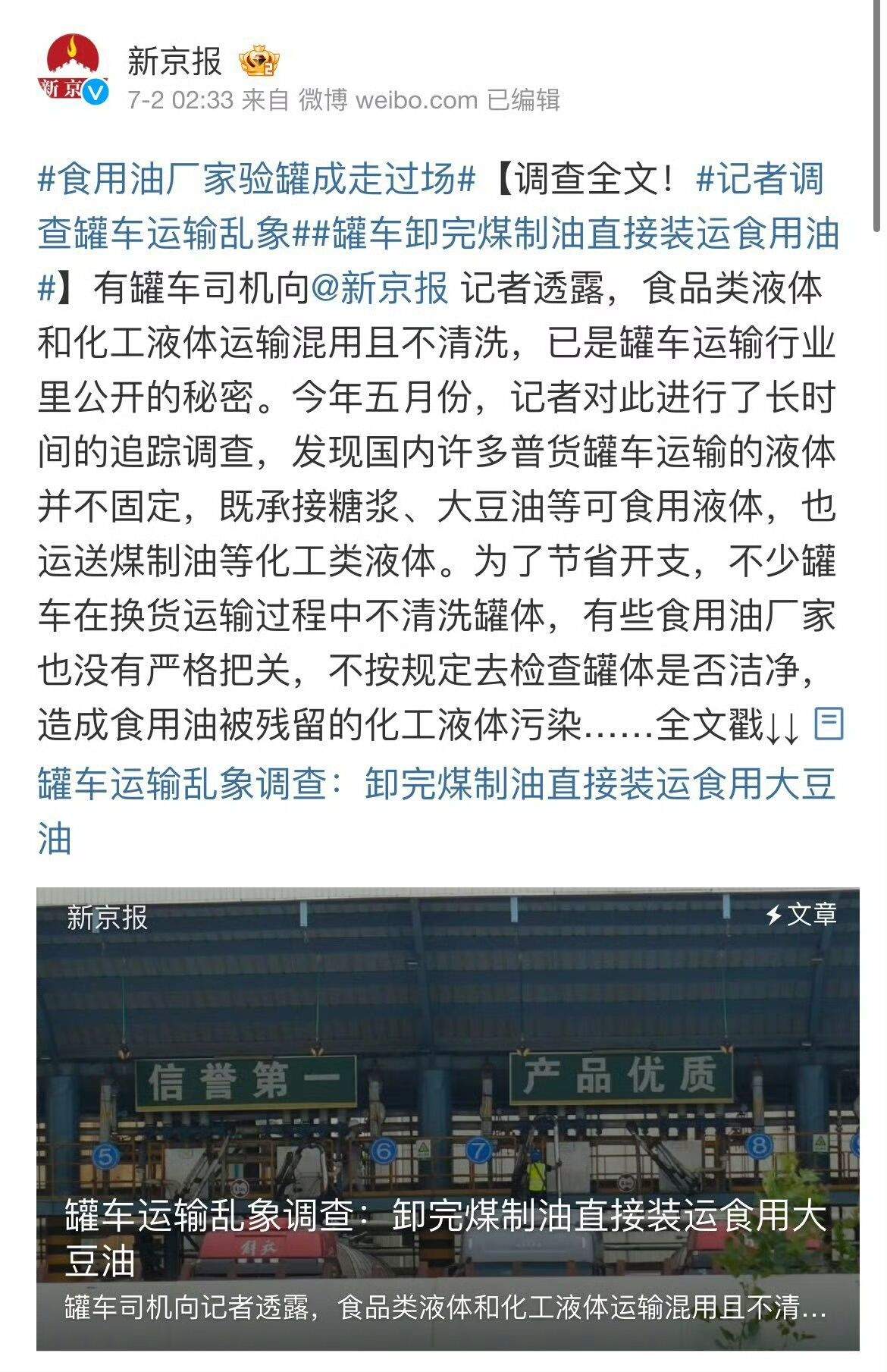Open article link 罐车运输乱象调查
The width and height of the screenshot is (887, 1372).
tap(436, 783)
